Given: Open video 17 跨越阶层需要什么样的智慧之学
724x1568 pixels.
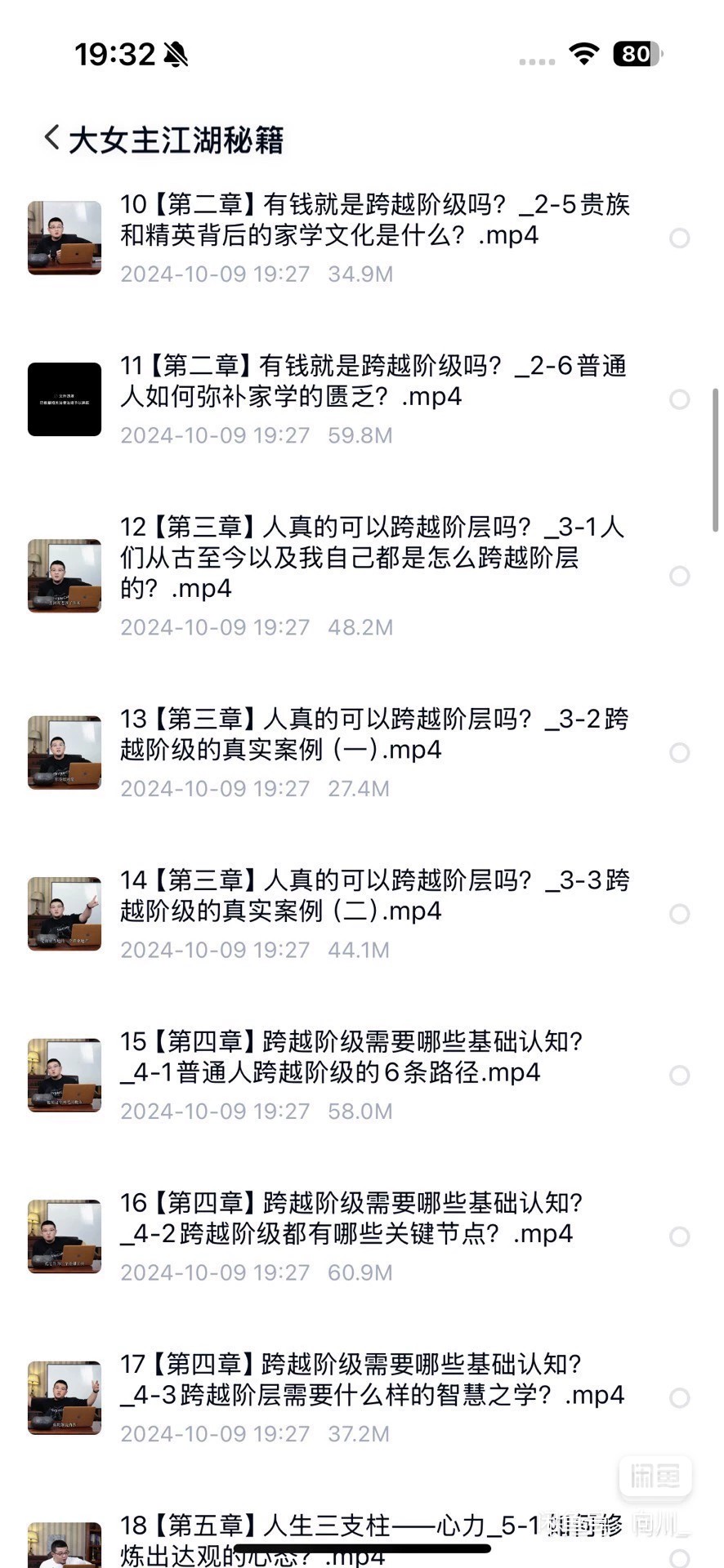Looking at the screenshot, I should [372, 1379].
